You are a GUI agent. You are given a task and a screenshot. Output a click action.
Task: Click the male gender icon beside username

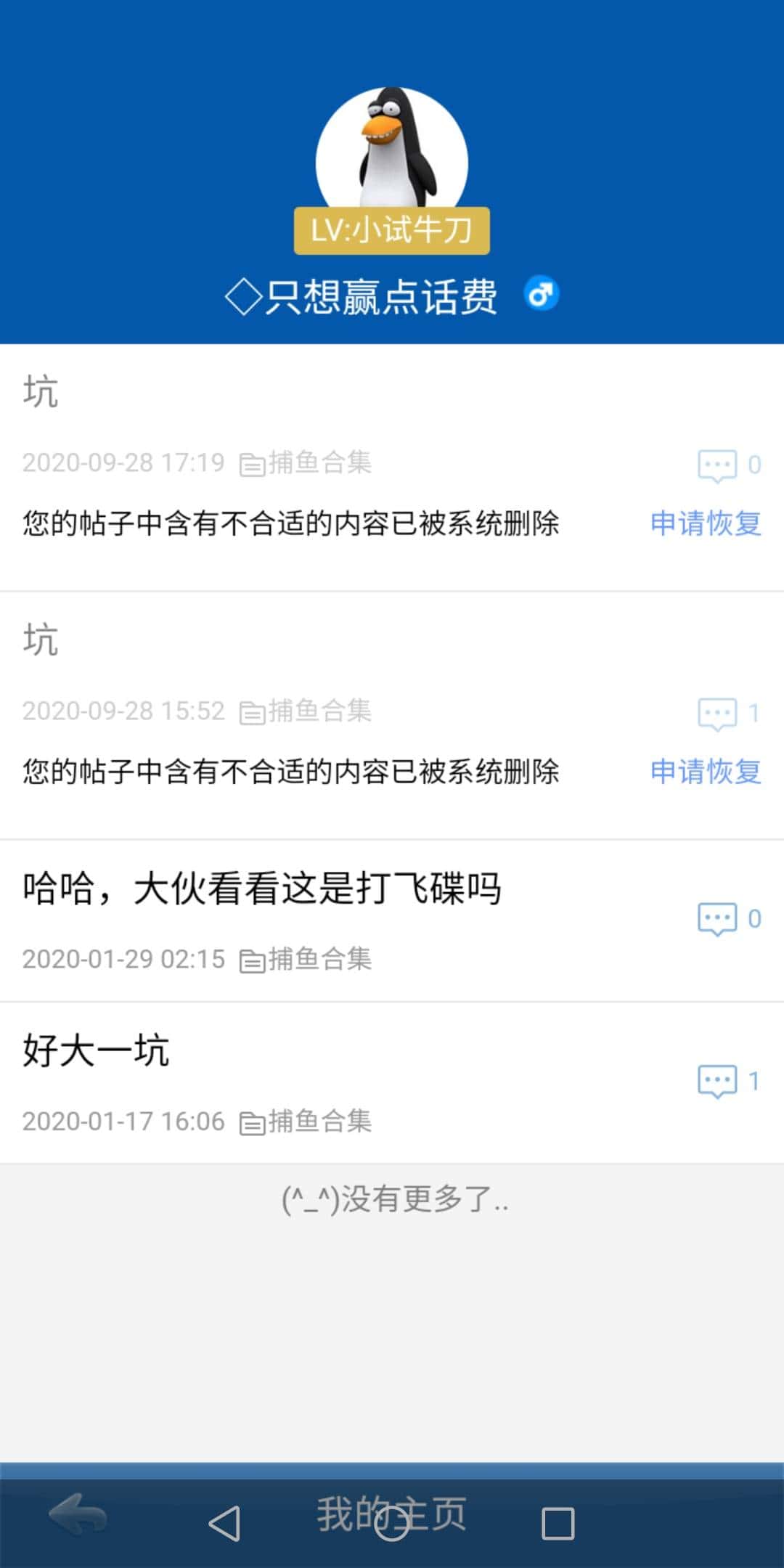click(541, 293)
